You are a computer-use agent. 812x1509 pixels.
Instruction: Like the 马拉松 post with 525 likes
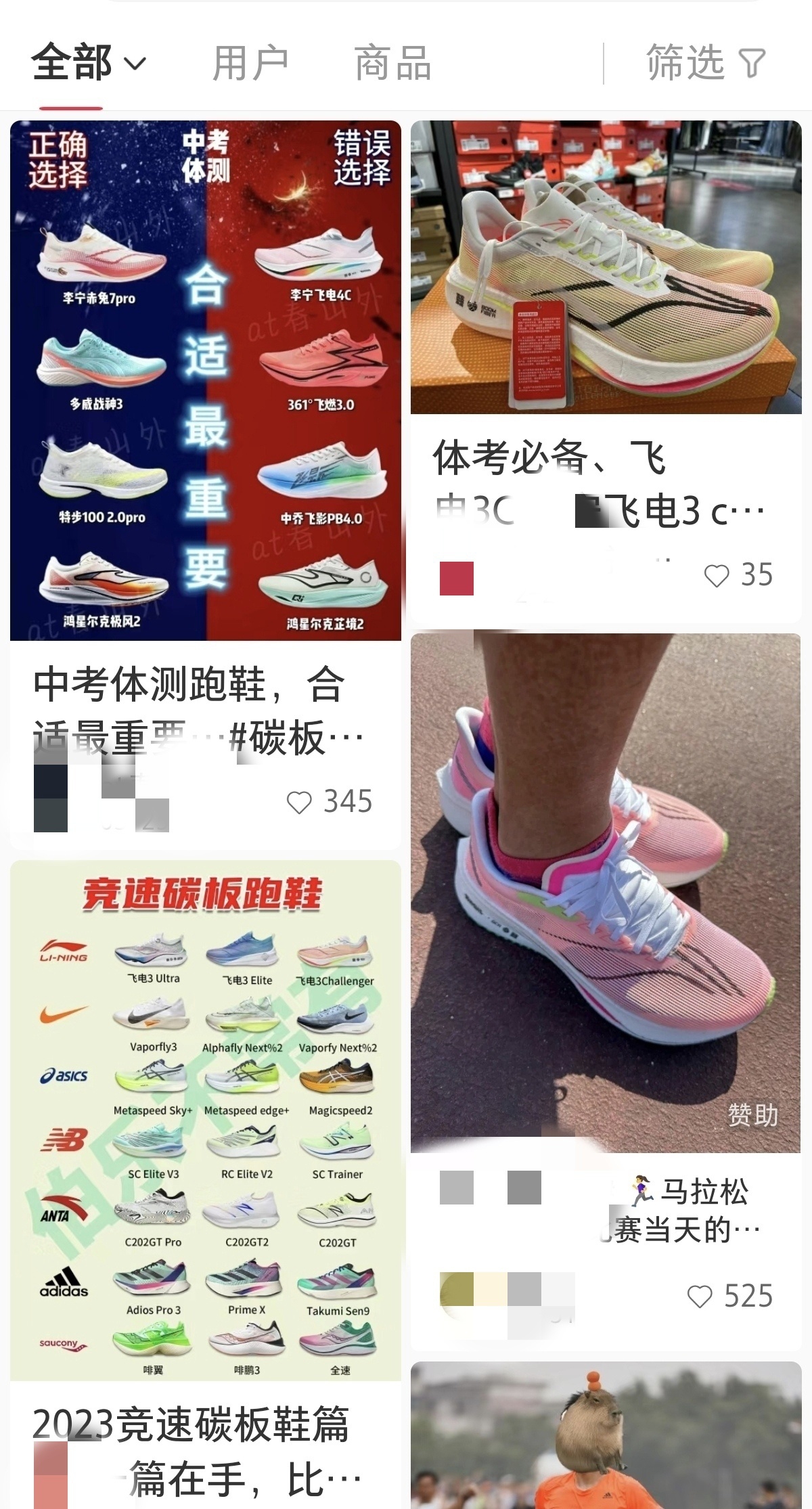coord(700,1297)
